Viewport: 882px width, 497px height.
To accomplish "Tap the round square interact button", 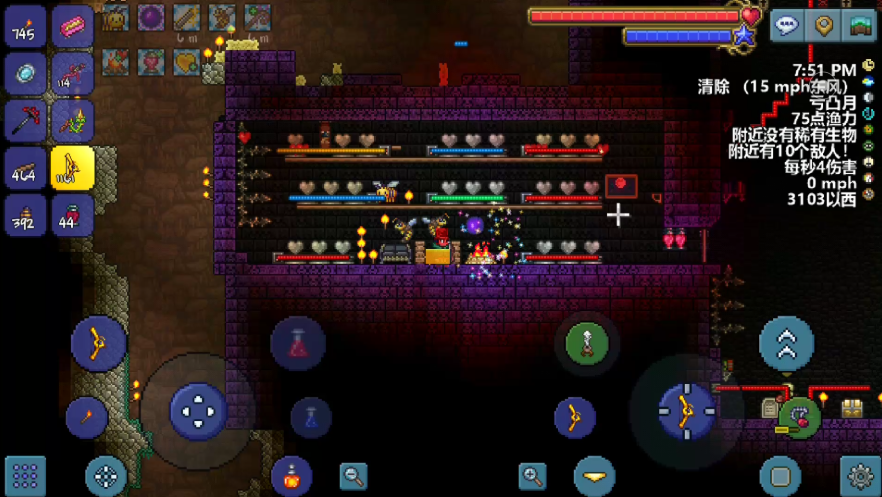I will tap(780, 476).
